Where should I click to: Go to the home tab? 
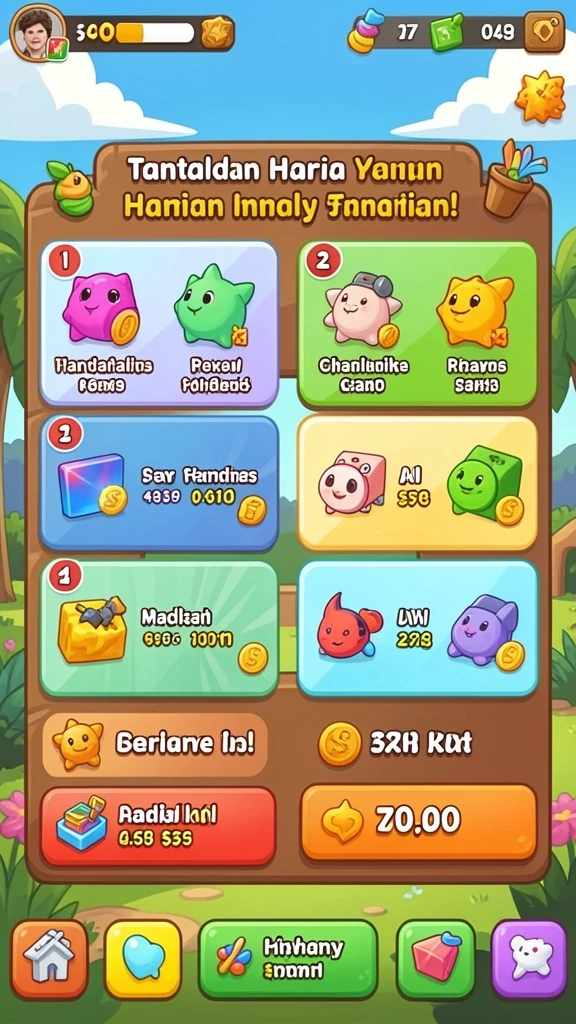(50, 959)
